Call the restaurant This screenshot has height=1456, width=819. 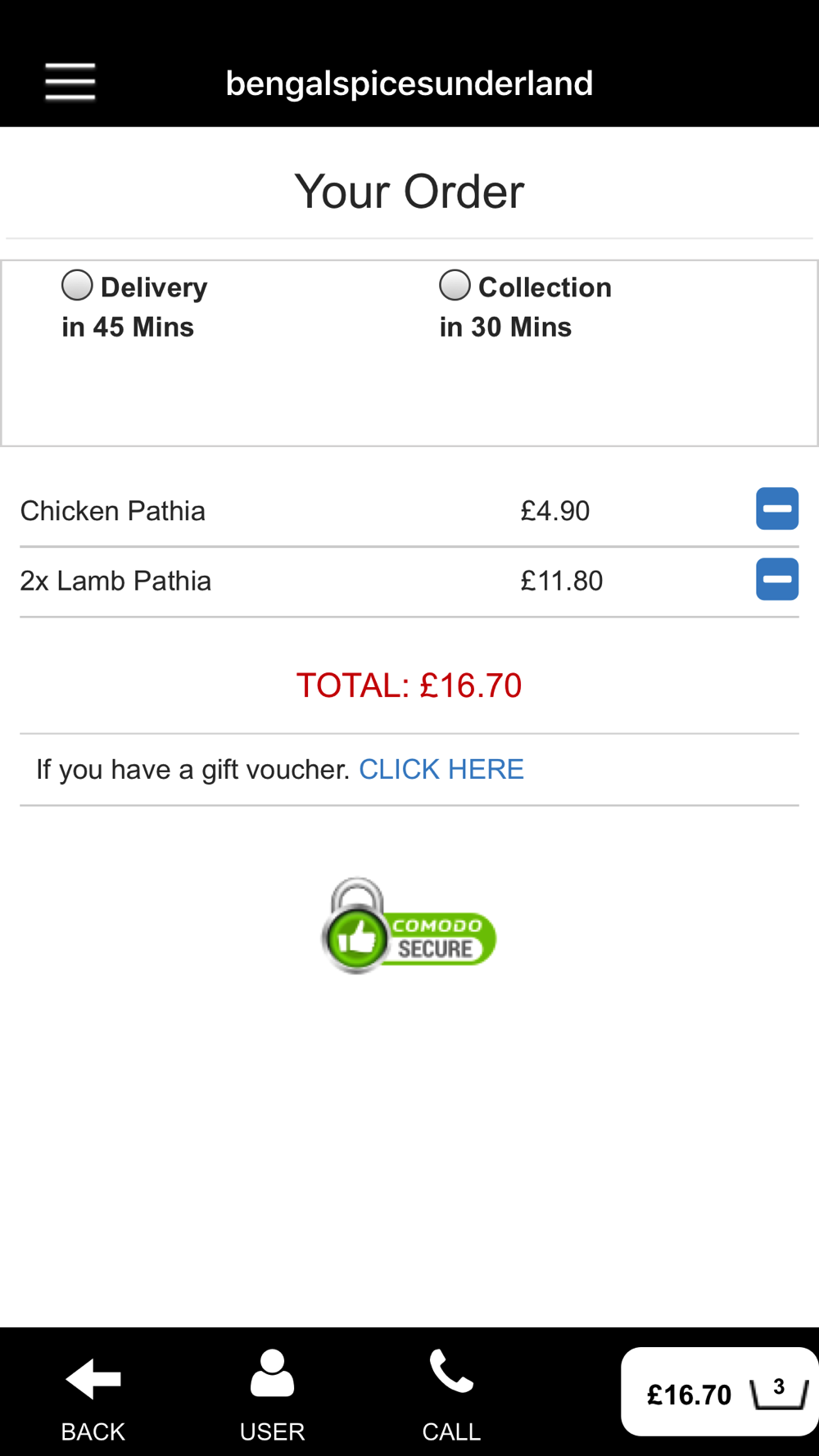tap(451, 1395)
